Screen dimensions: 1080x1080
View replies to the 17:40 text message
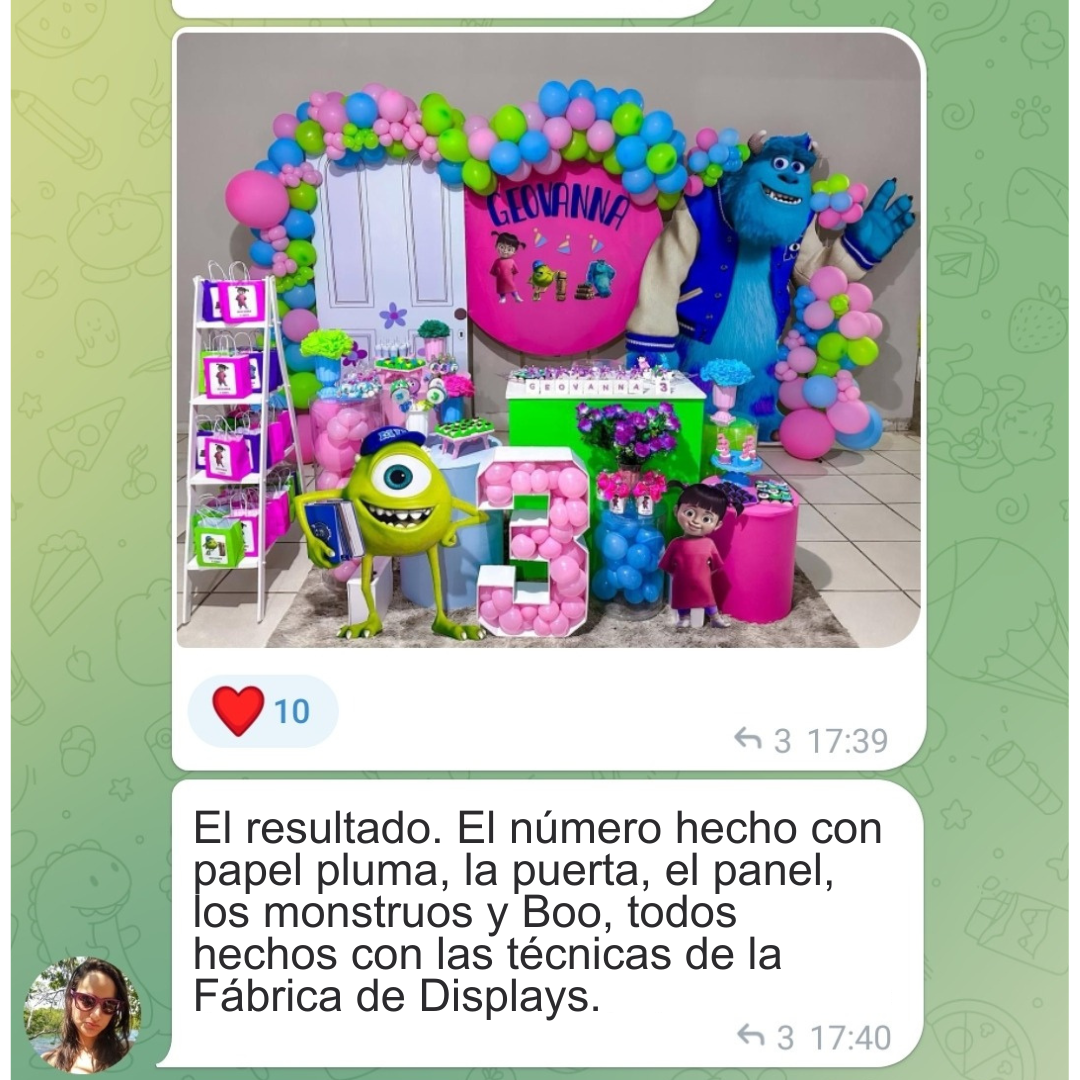[x=765, y=1036]
